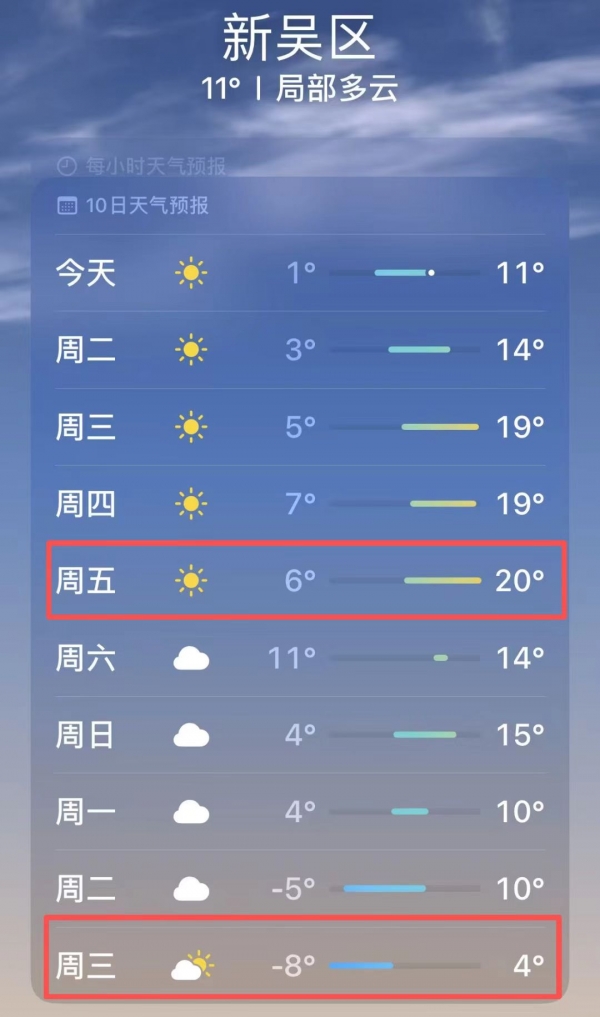Open 周二 forecast with -5° low
Screen dimensions: 600x1017
point(300,888)
